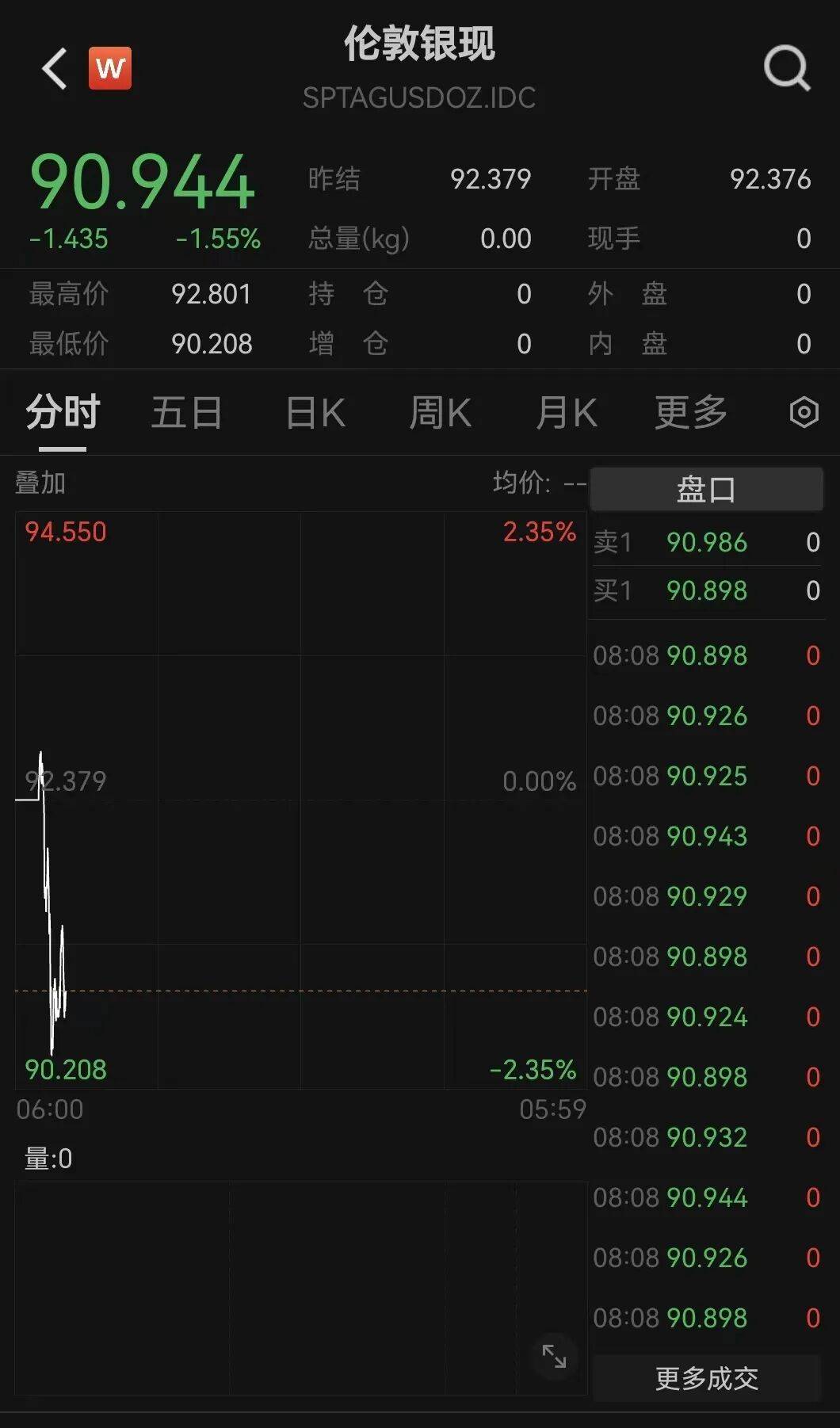Open the chart settings gear icon
840x1428 pixels.
pyautogui.click(x=803, y=412)
